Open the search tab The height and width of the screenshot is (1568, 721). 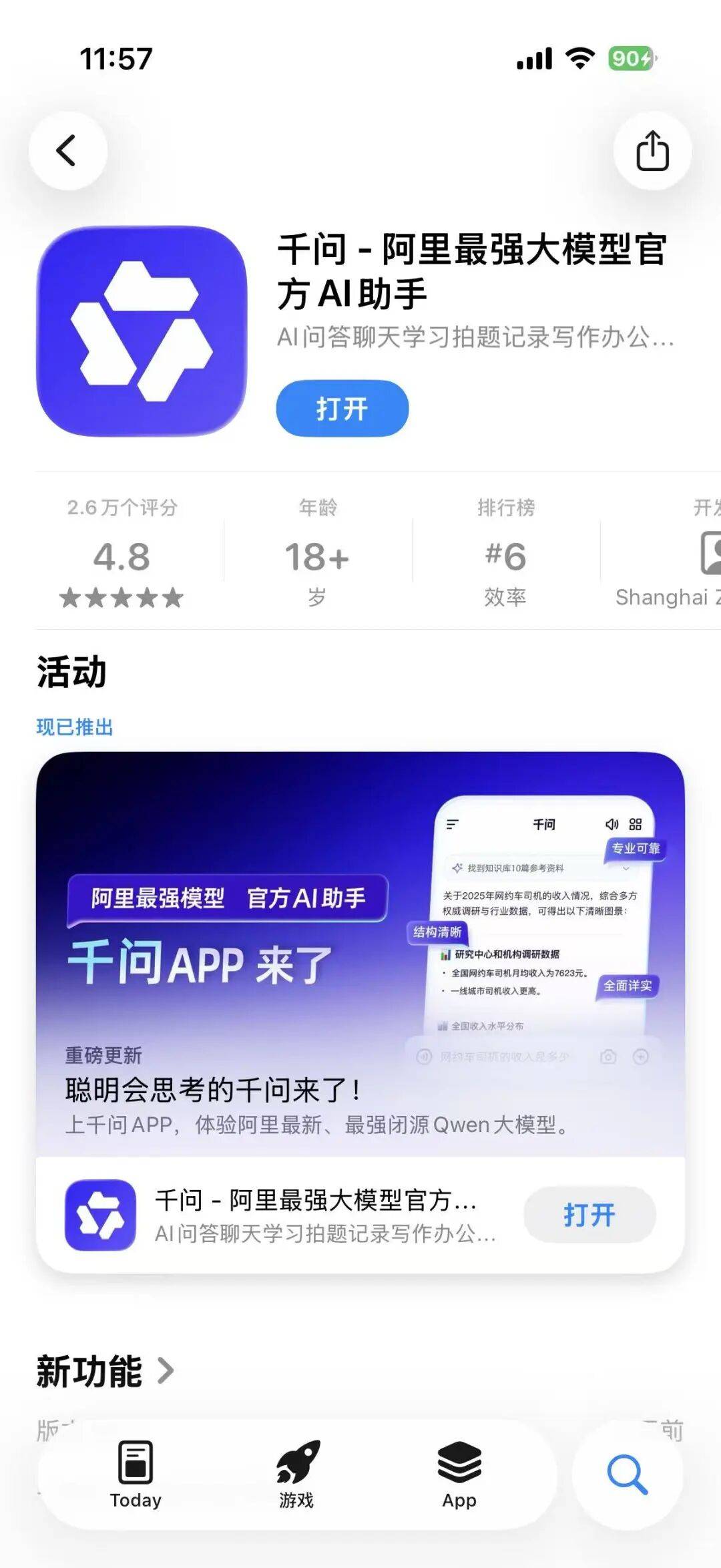click(x=627, y=1475)
